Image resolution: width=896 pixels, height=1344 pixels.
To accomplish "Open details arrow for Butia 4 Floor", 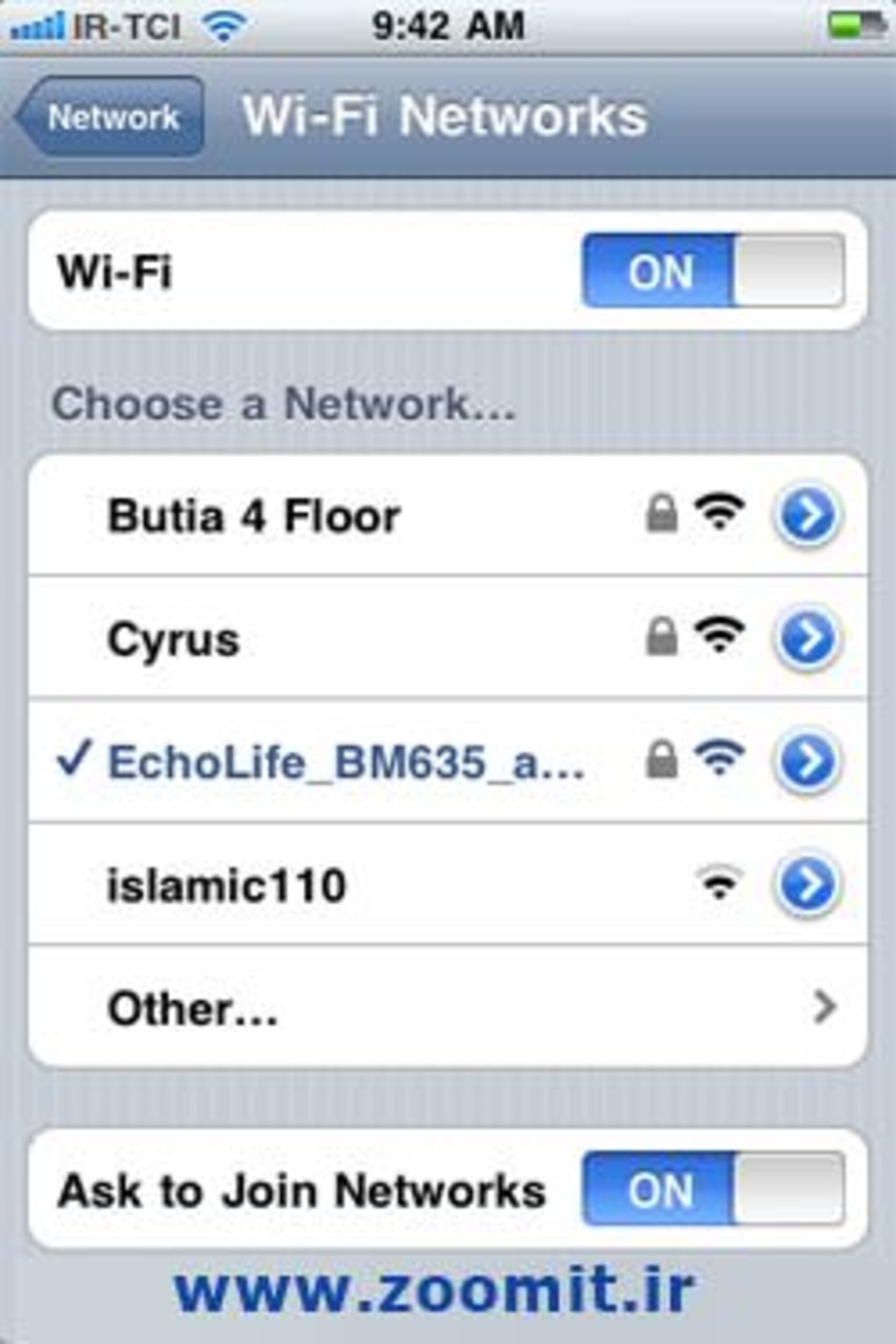I will pyautogui.click(x=806, y=516).
